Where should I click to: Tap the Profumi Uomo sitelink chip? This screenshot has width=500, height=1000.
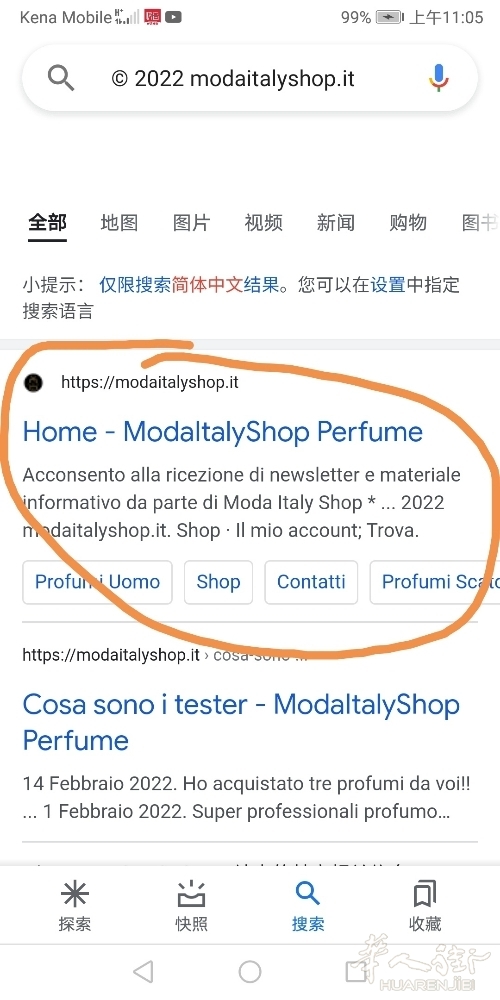(x=98, y=582)
